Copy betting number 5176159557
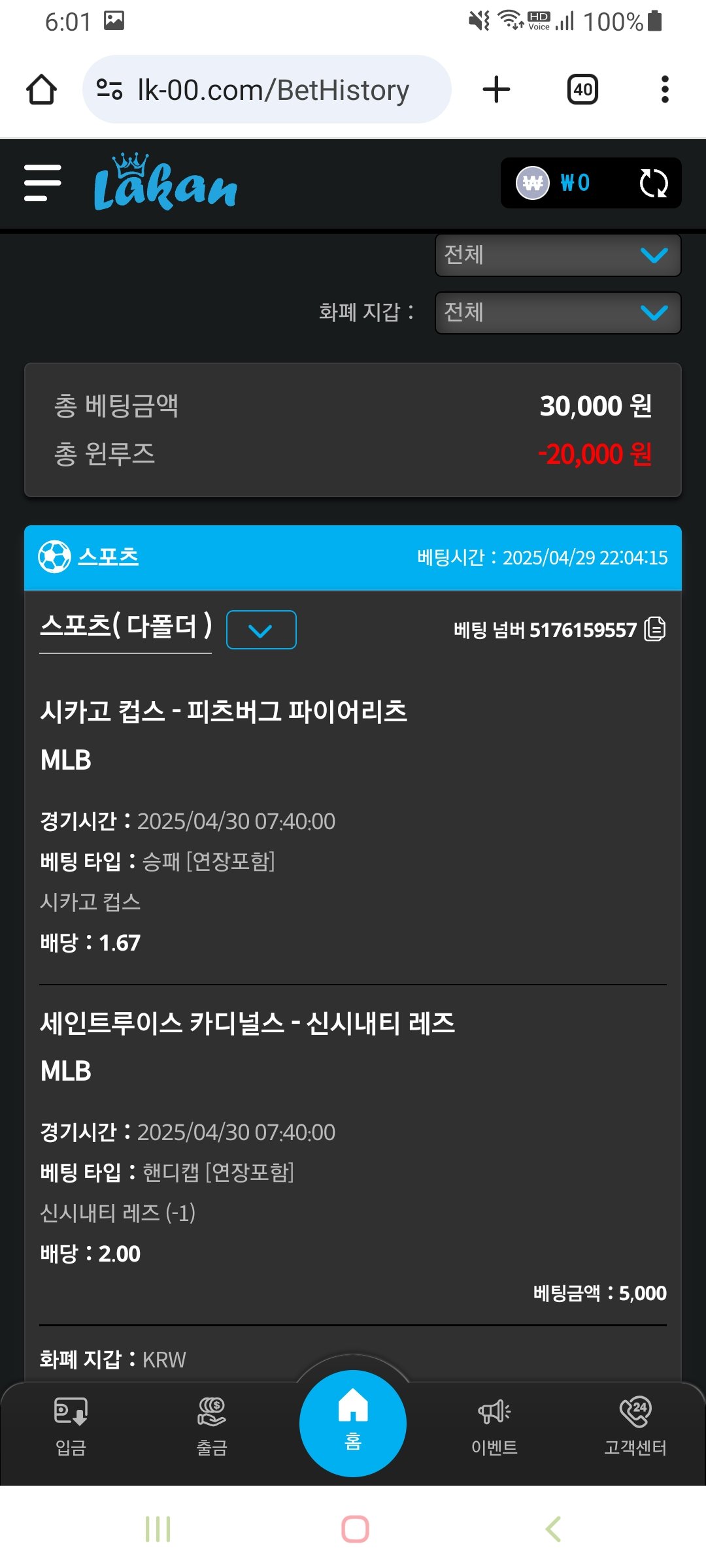 (654, 629)
